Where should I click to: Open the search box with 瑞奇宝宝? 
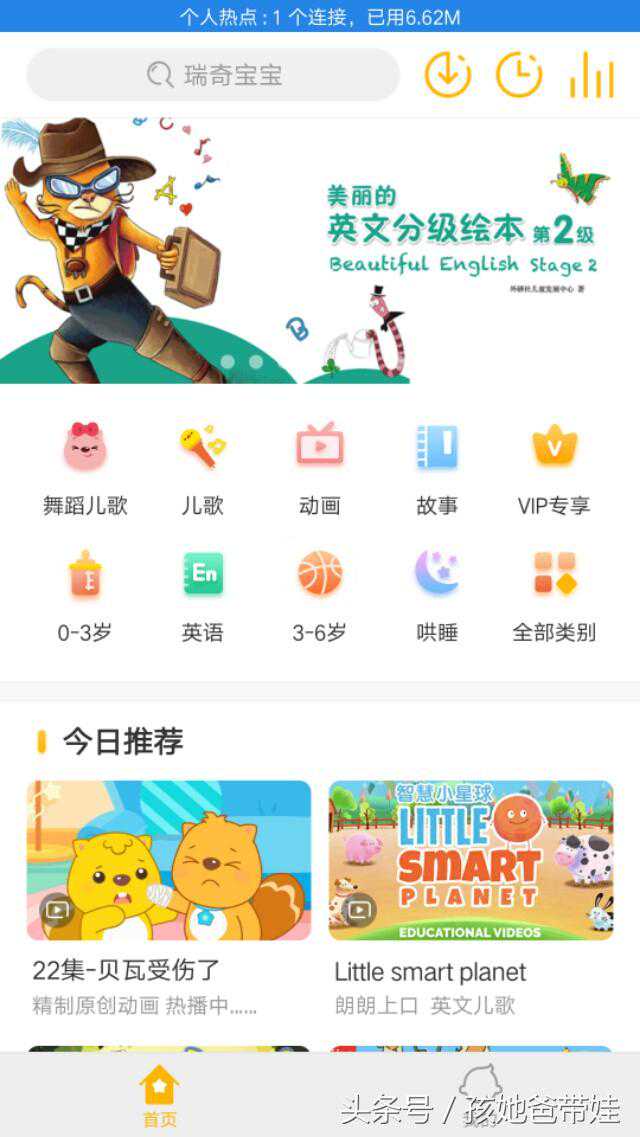coord(212,75)
